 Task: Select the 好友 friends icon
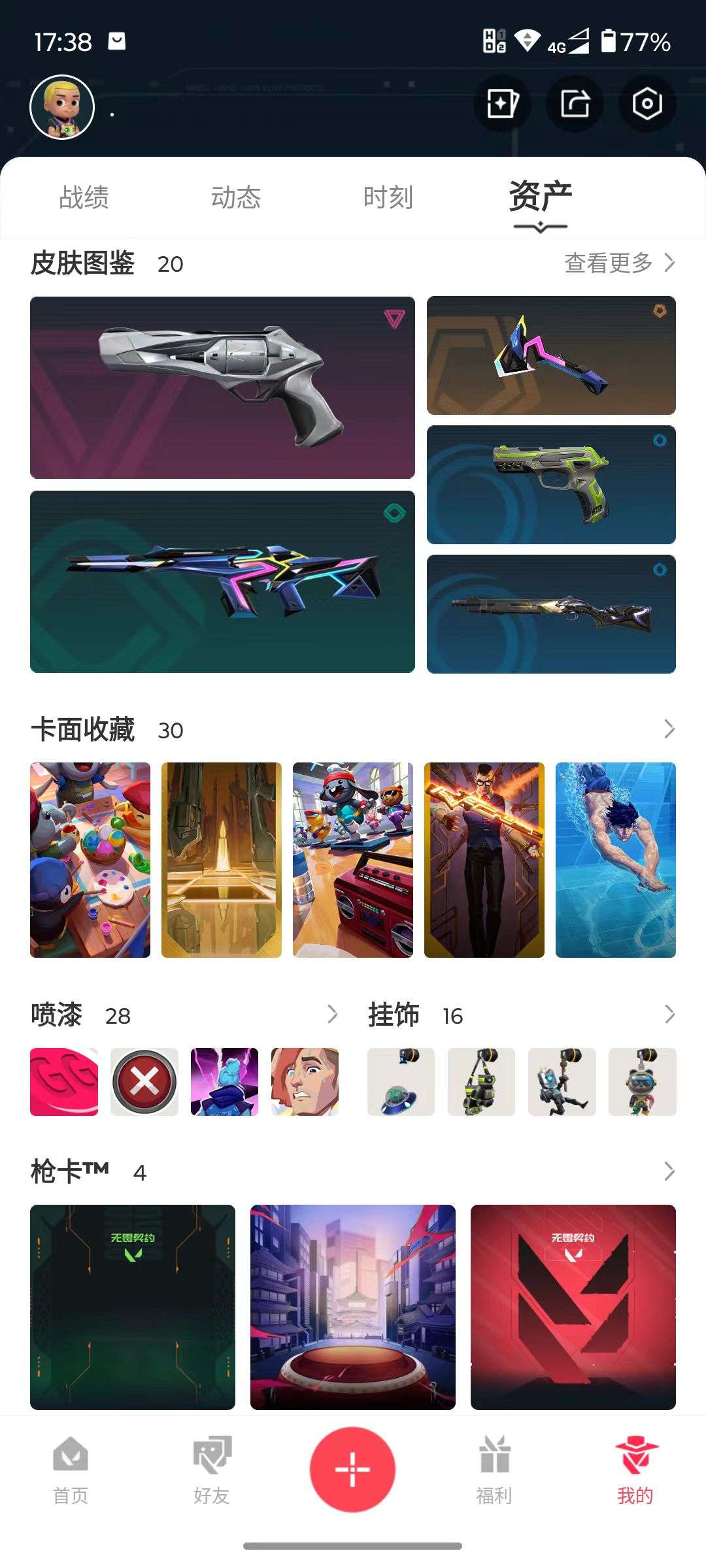click(212, 1467)
